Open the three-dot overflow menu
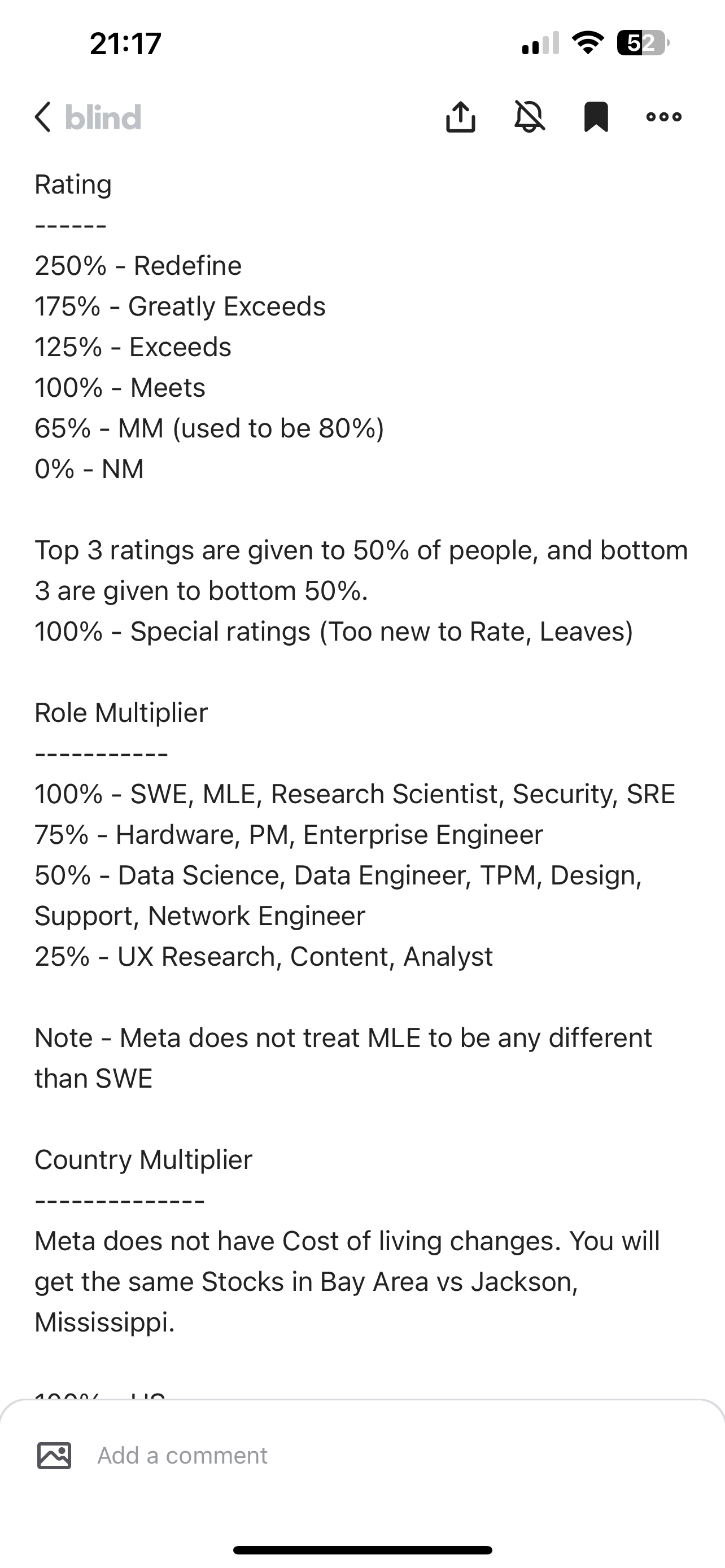The image size is (725, 1568). tap(663, 117)
